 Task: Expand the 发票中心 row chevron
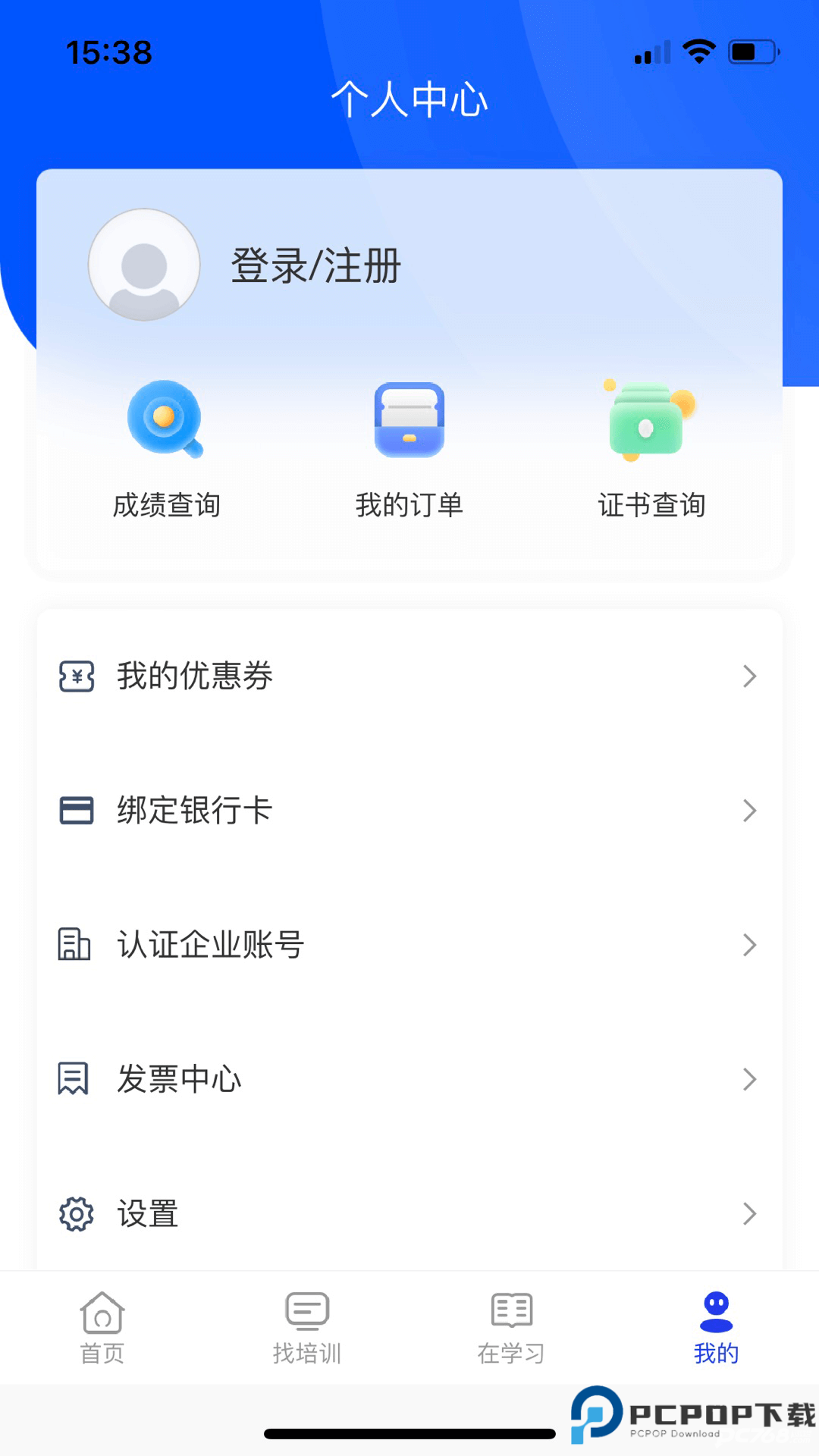[749, 1078]
